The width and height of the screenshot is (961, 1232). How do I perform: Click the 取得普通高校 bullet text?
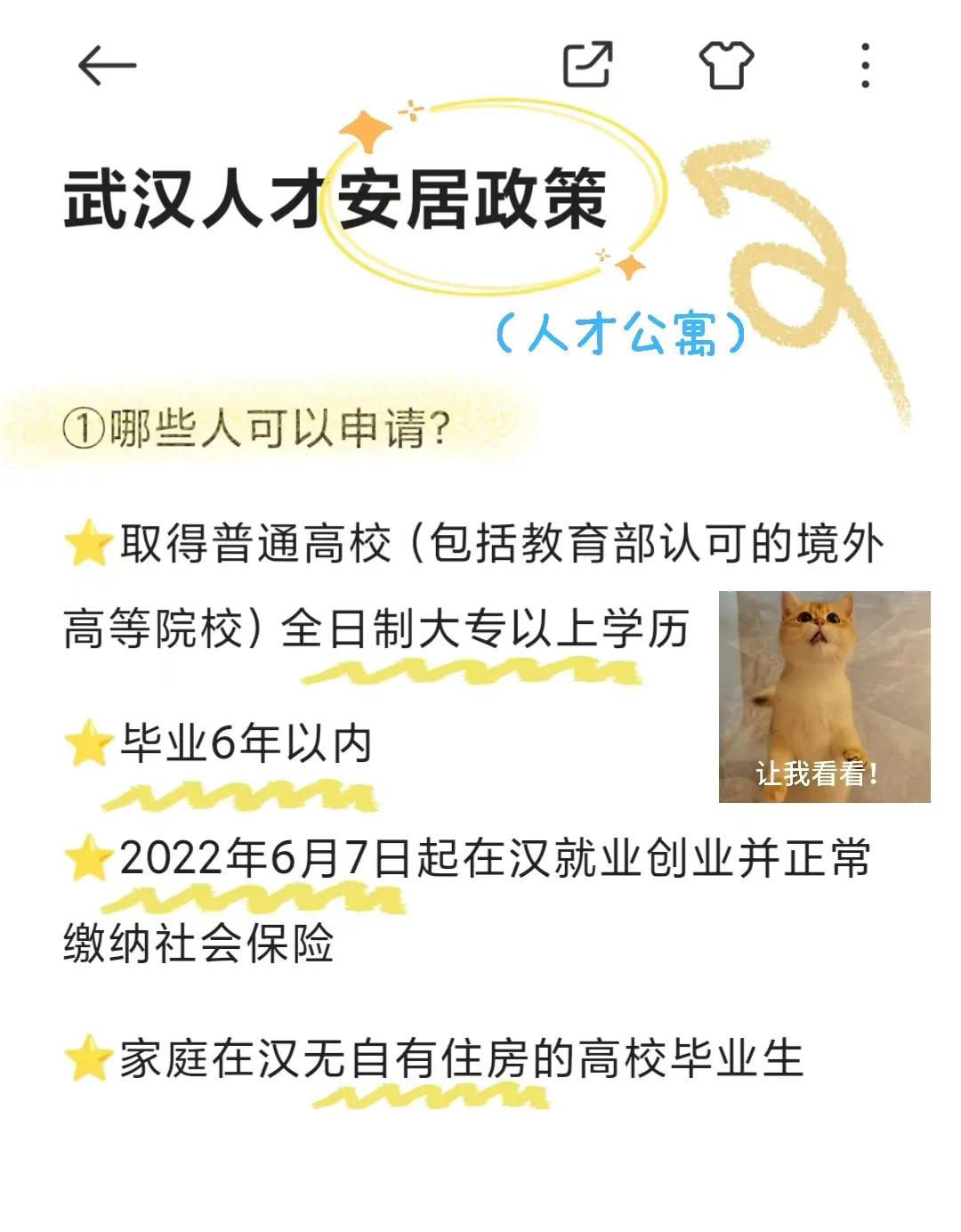(267, 546)
